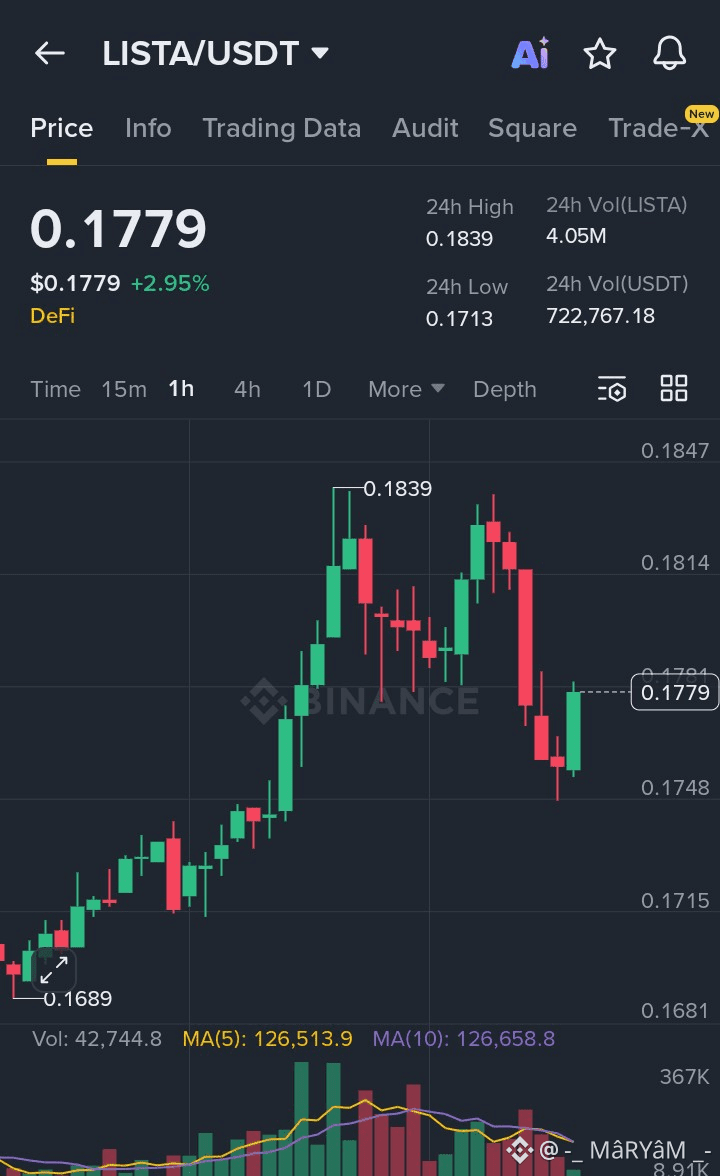Open the AI assistant icon
Image resolution: width=720 pixels, height=1176 pixels.
[x=530, y=54]
